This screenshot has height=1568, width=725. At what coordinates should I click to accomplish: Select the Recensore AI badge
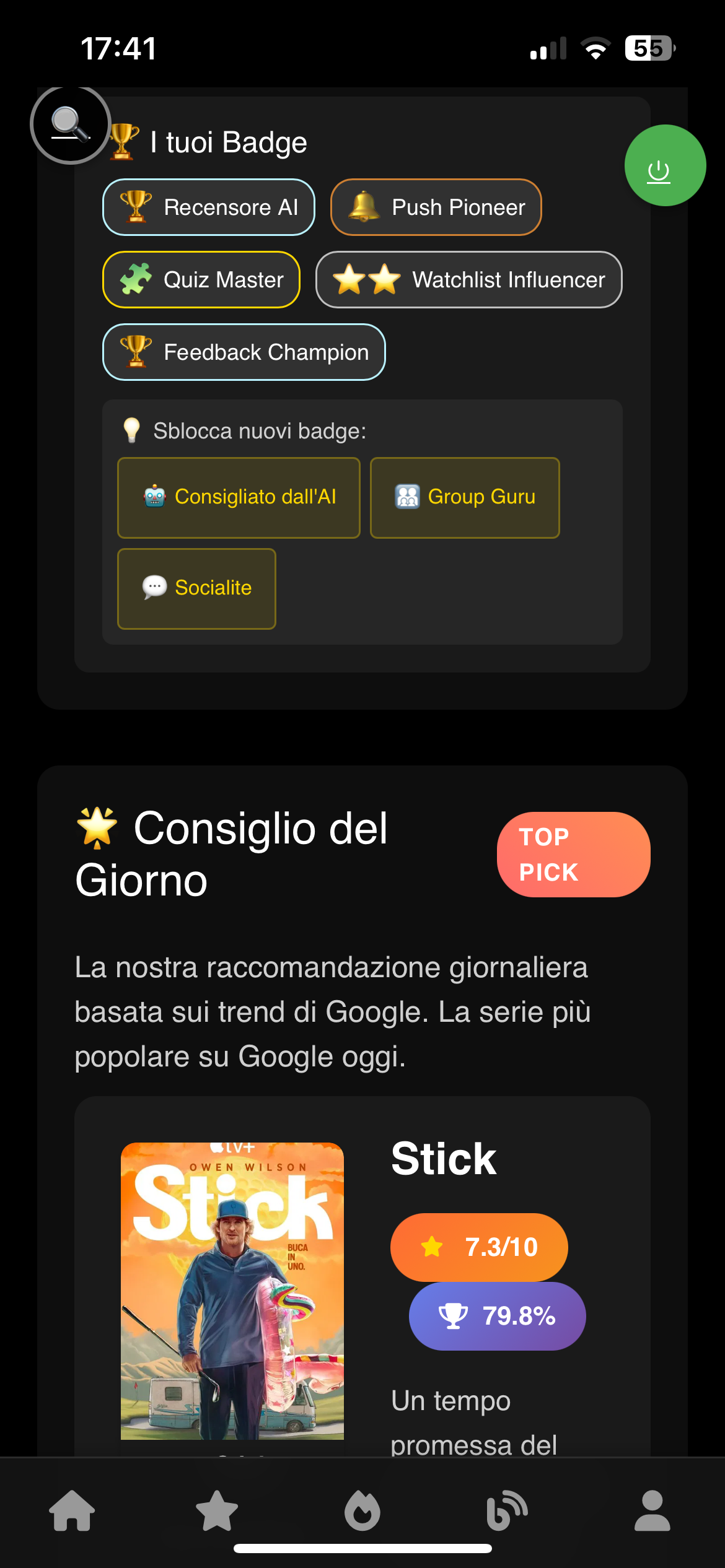pos(209,207)
